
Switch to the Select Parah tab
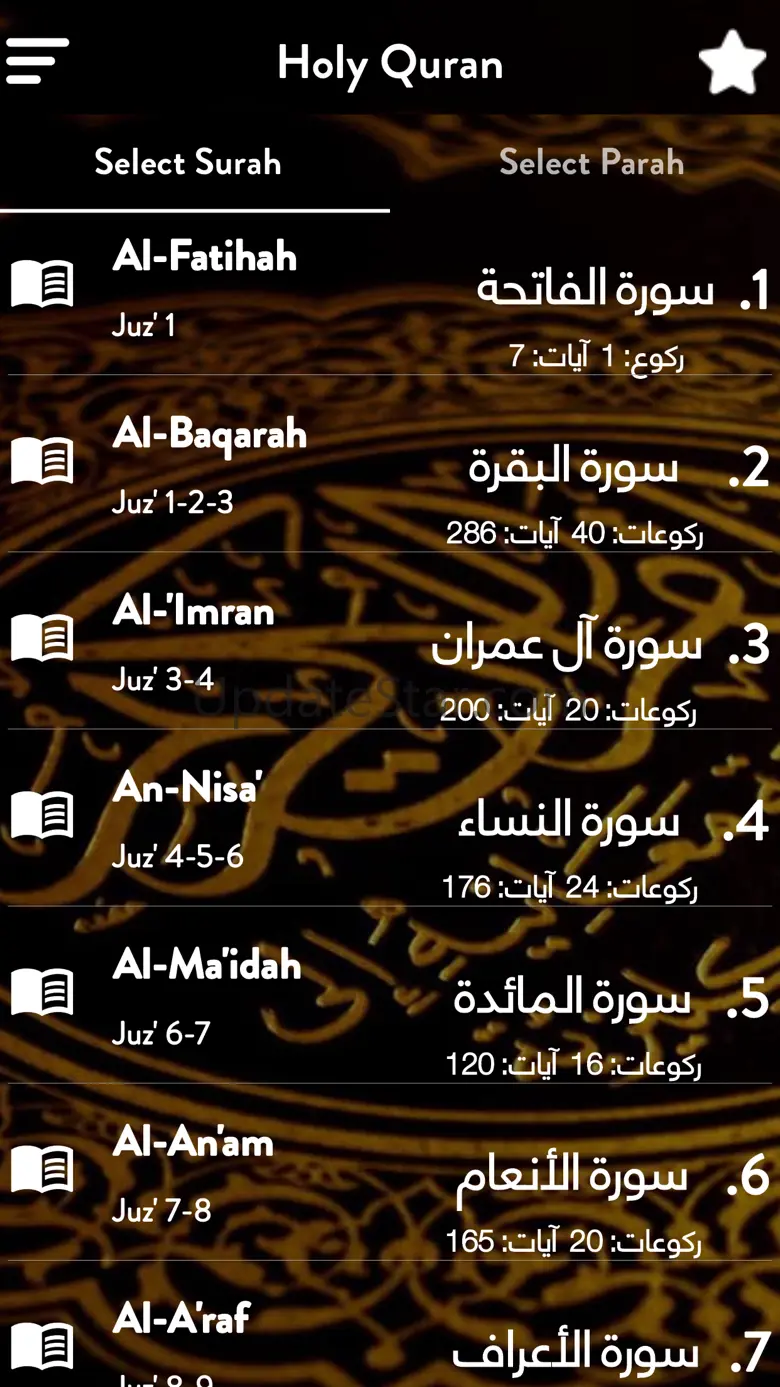(591, 162)
